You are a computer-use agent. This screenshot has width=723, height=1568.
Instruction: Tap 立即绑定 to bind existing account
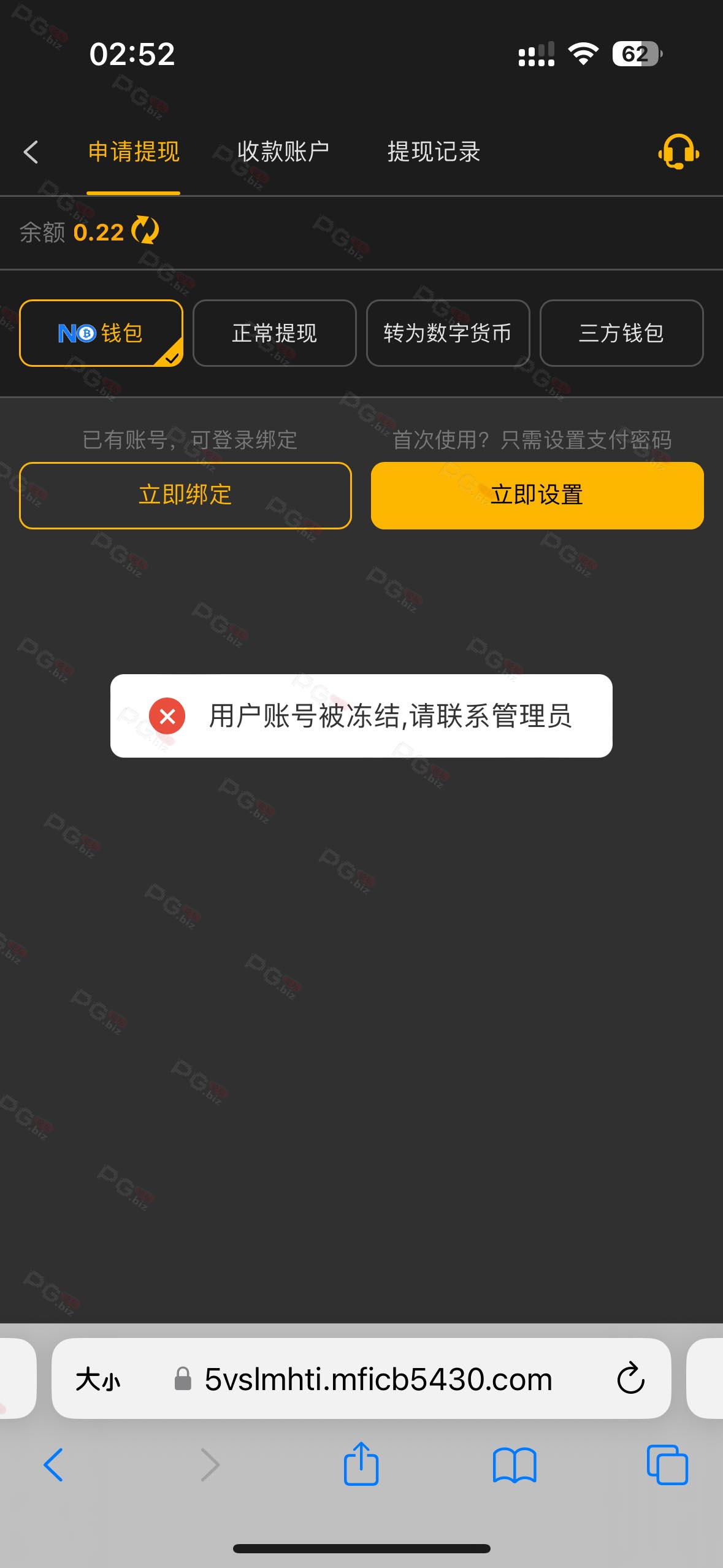pos(185,495)
